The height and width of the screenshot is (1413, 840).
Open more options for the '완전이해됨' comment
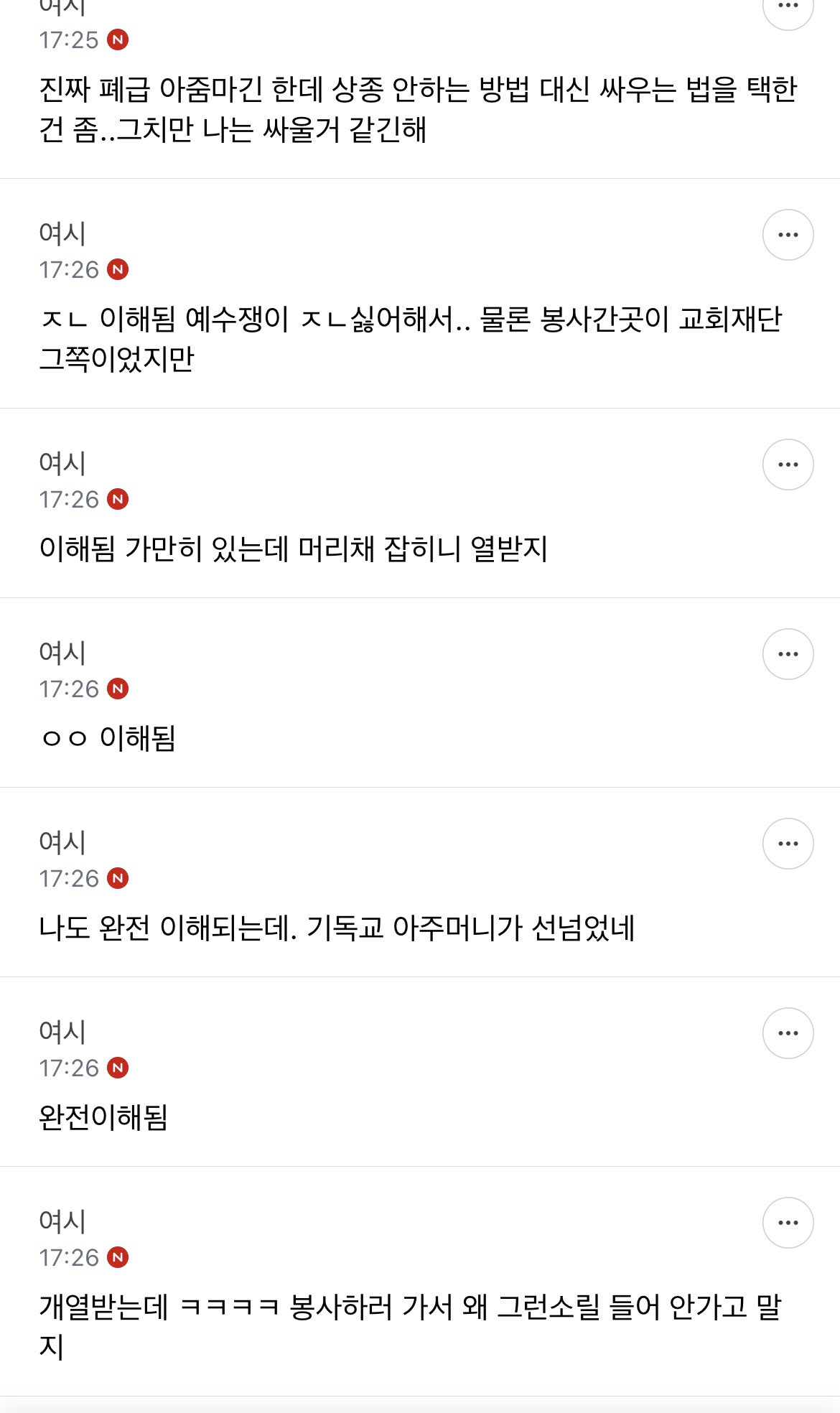788,1033
